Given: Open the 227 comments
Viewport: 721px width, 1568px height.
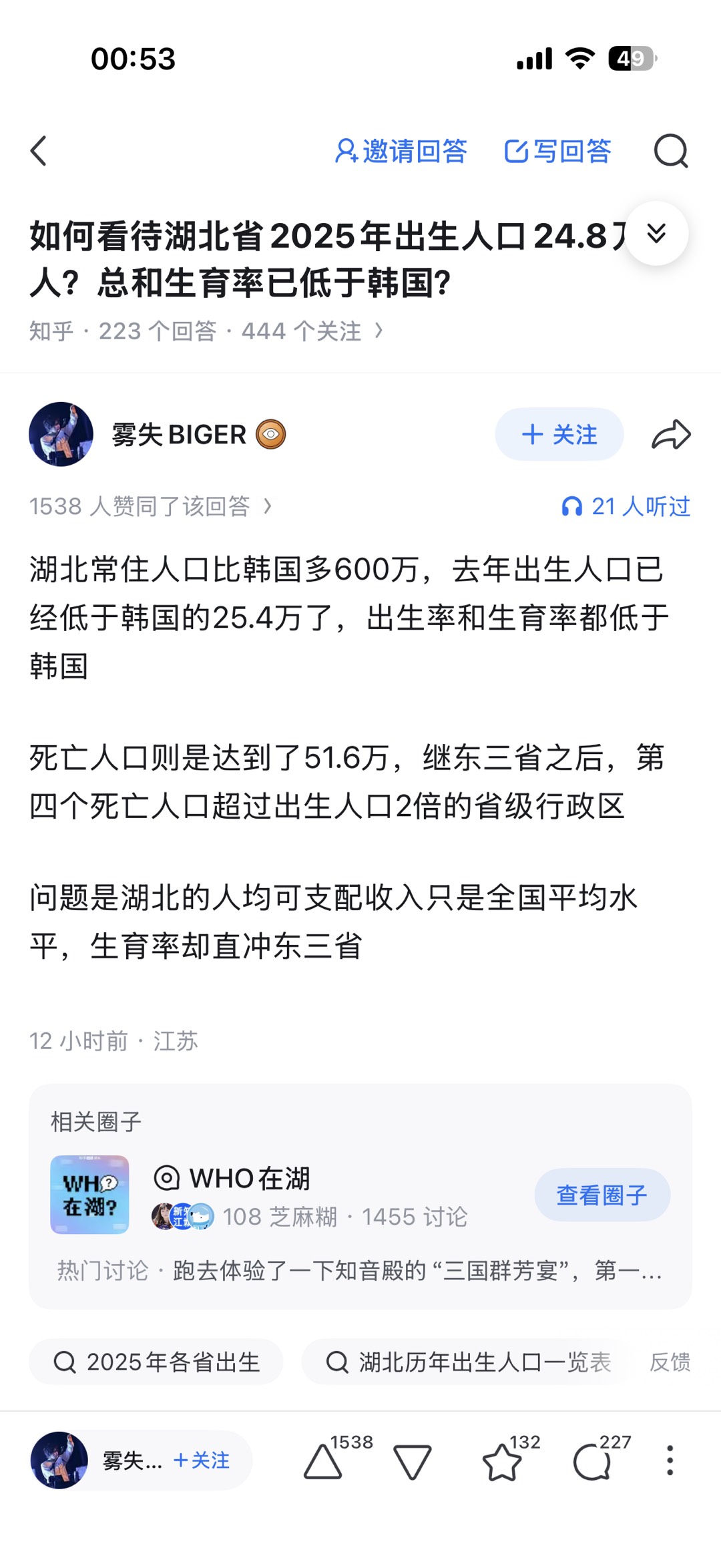Looking at the screenshot, I should [x=593, y=1461].
